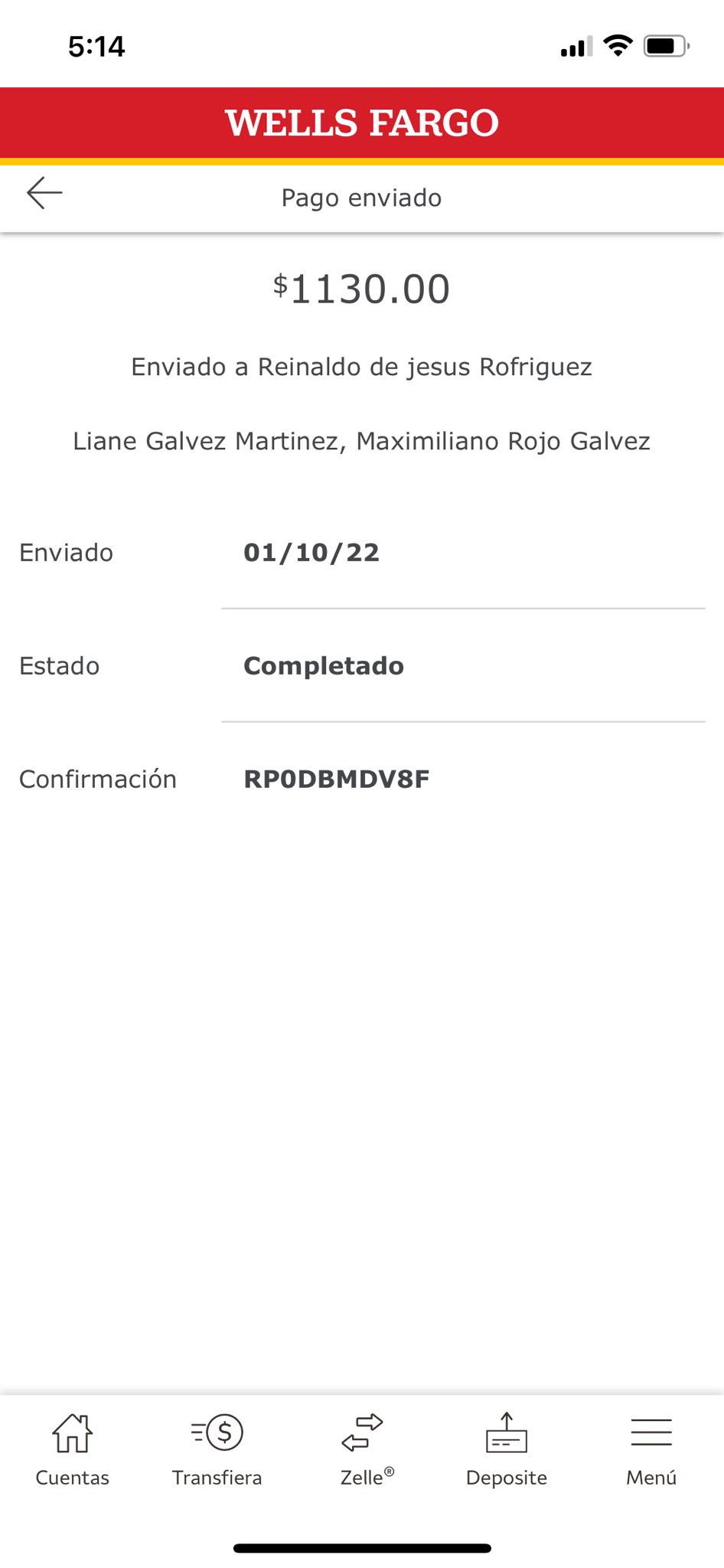Select the Deposite tab
724x1568 pixels.
coord(507,1449)
